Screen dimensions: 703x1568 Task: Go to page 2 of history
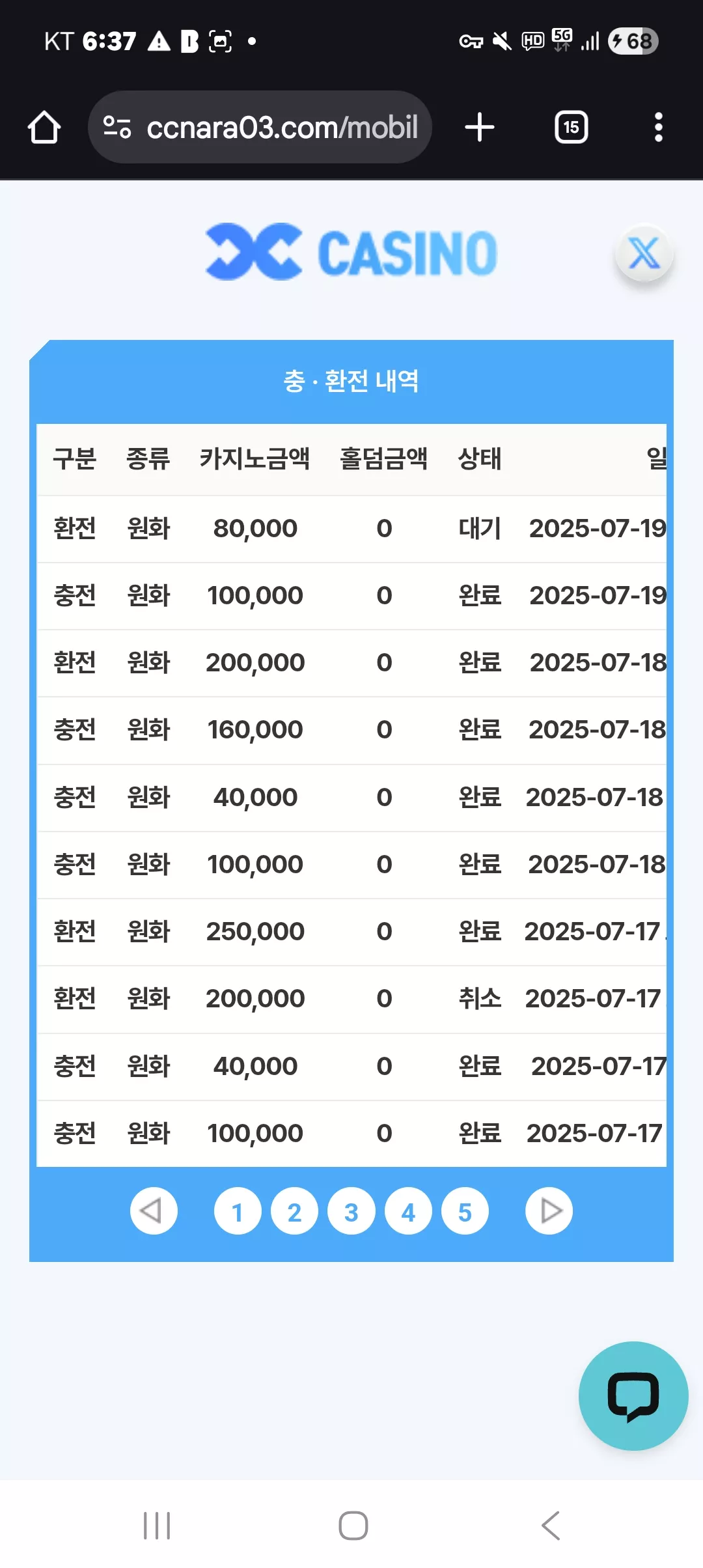(x=294, y=1211)
